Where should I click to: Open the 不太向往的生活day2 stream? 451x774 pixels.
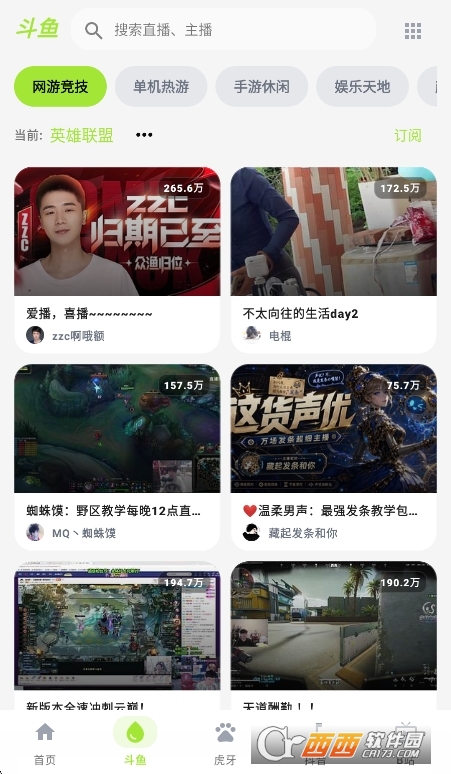click(334, 260)
